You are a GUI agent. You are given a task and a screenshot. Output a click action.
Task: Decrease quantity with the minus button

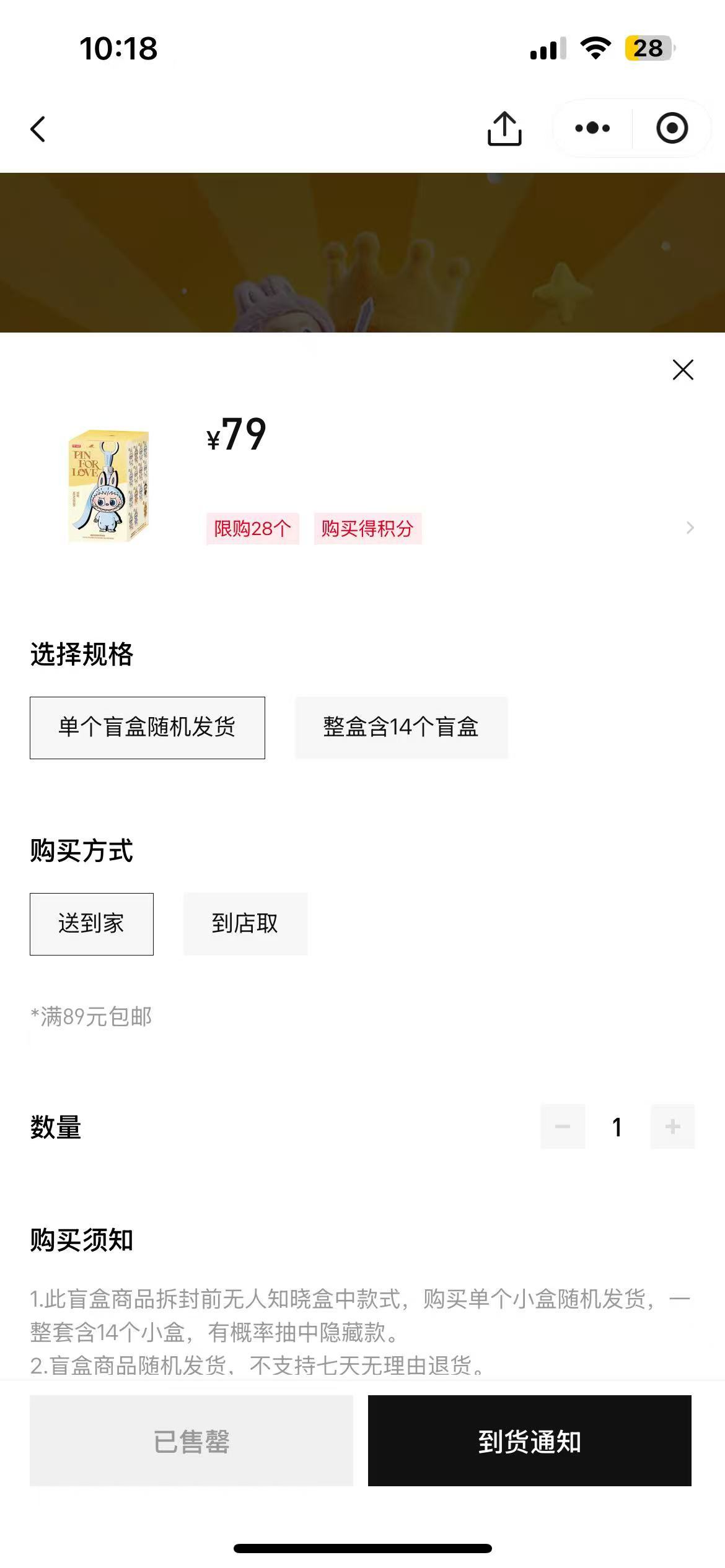563,1126
